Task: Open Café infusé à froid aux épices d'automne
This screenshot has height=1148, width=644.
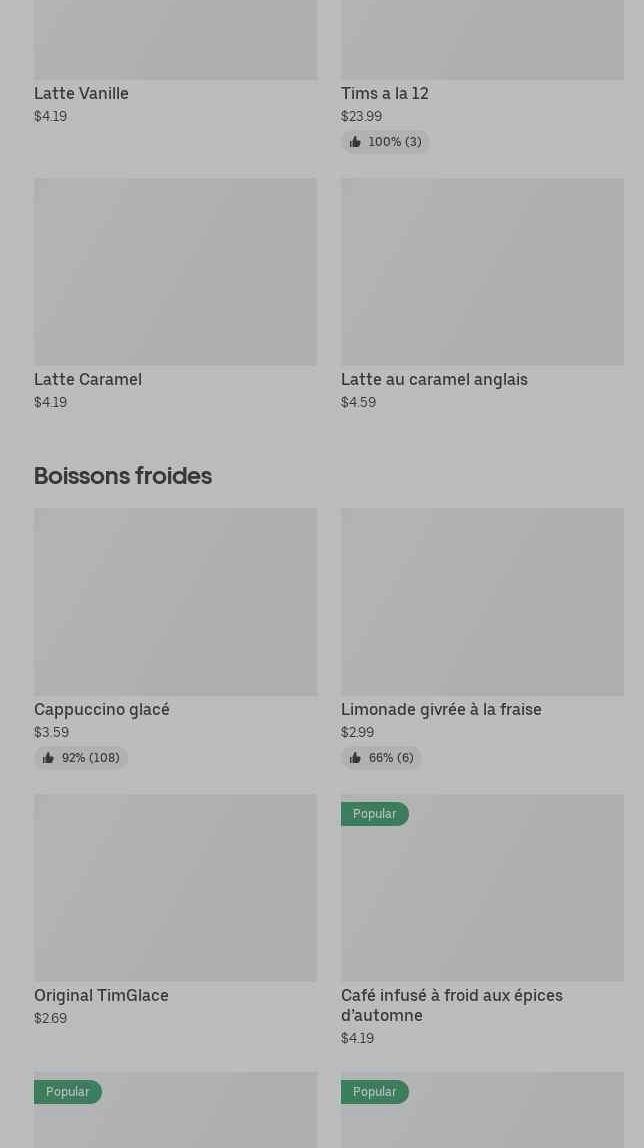Action: [x=482, y=920]
